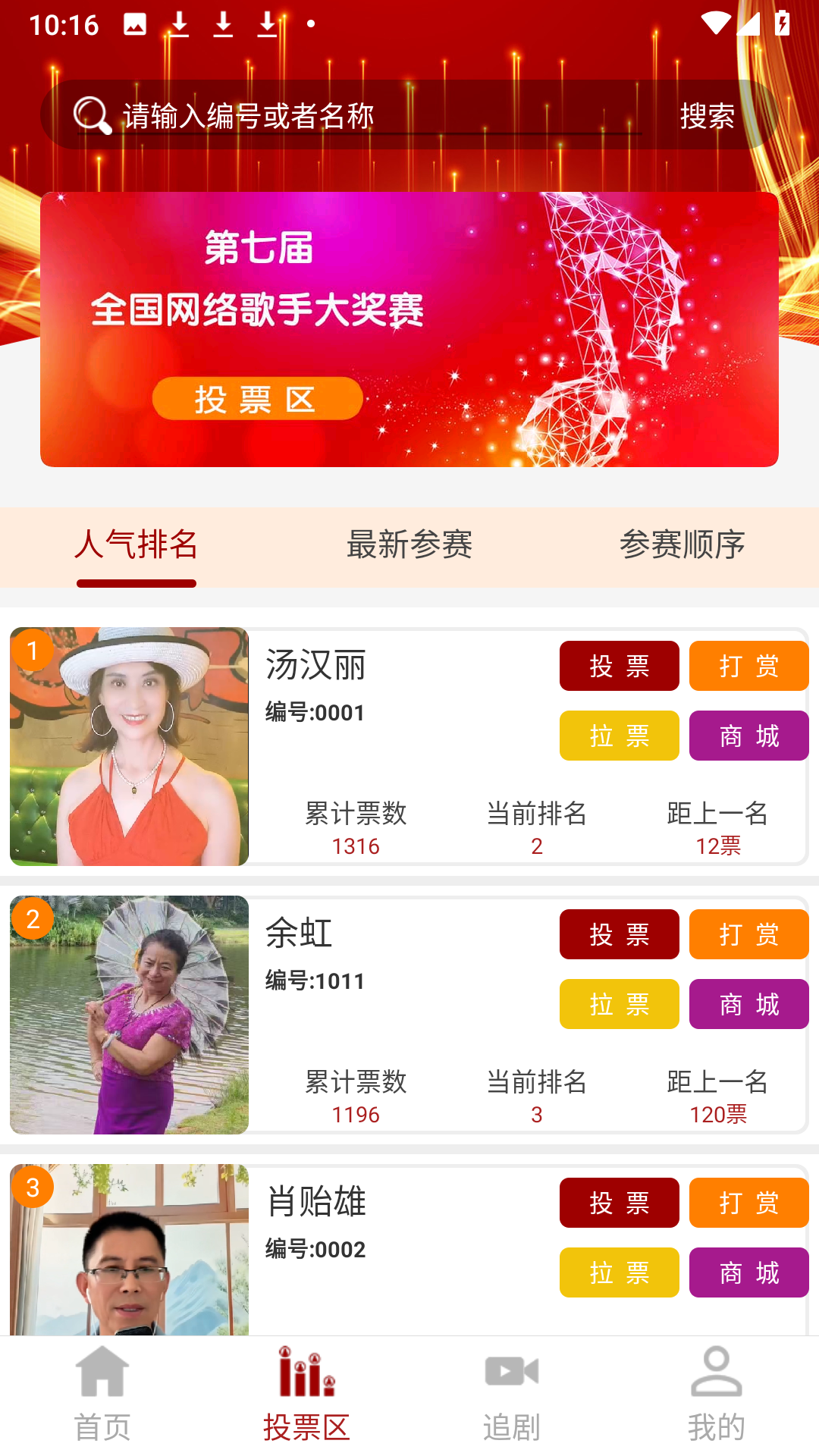Screen dimensions: 819x1456
Task: Select the 人气排名 tab
Action: tap(136, 546)
